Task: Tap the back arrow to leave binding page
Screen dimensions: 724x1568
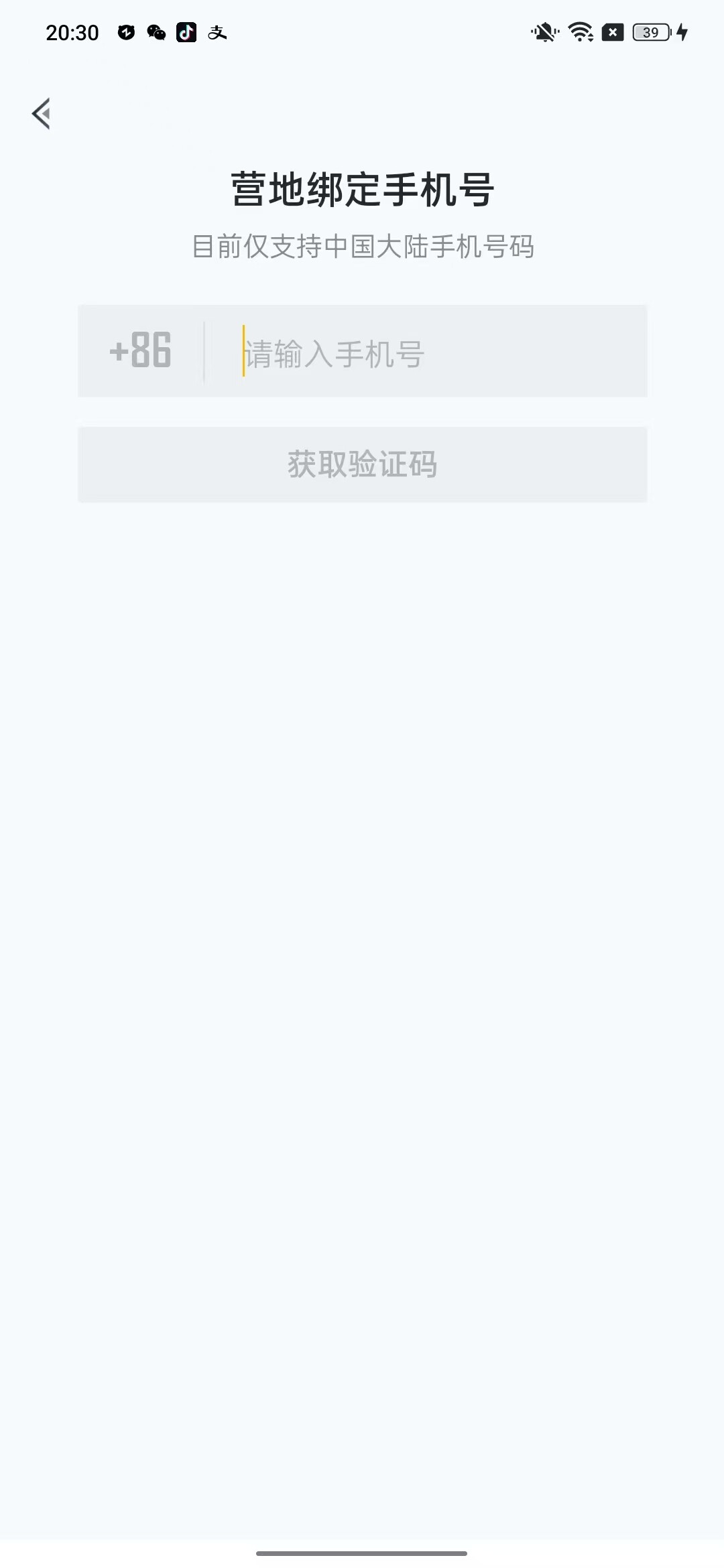Action: [x=42, y=114]
